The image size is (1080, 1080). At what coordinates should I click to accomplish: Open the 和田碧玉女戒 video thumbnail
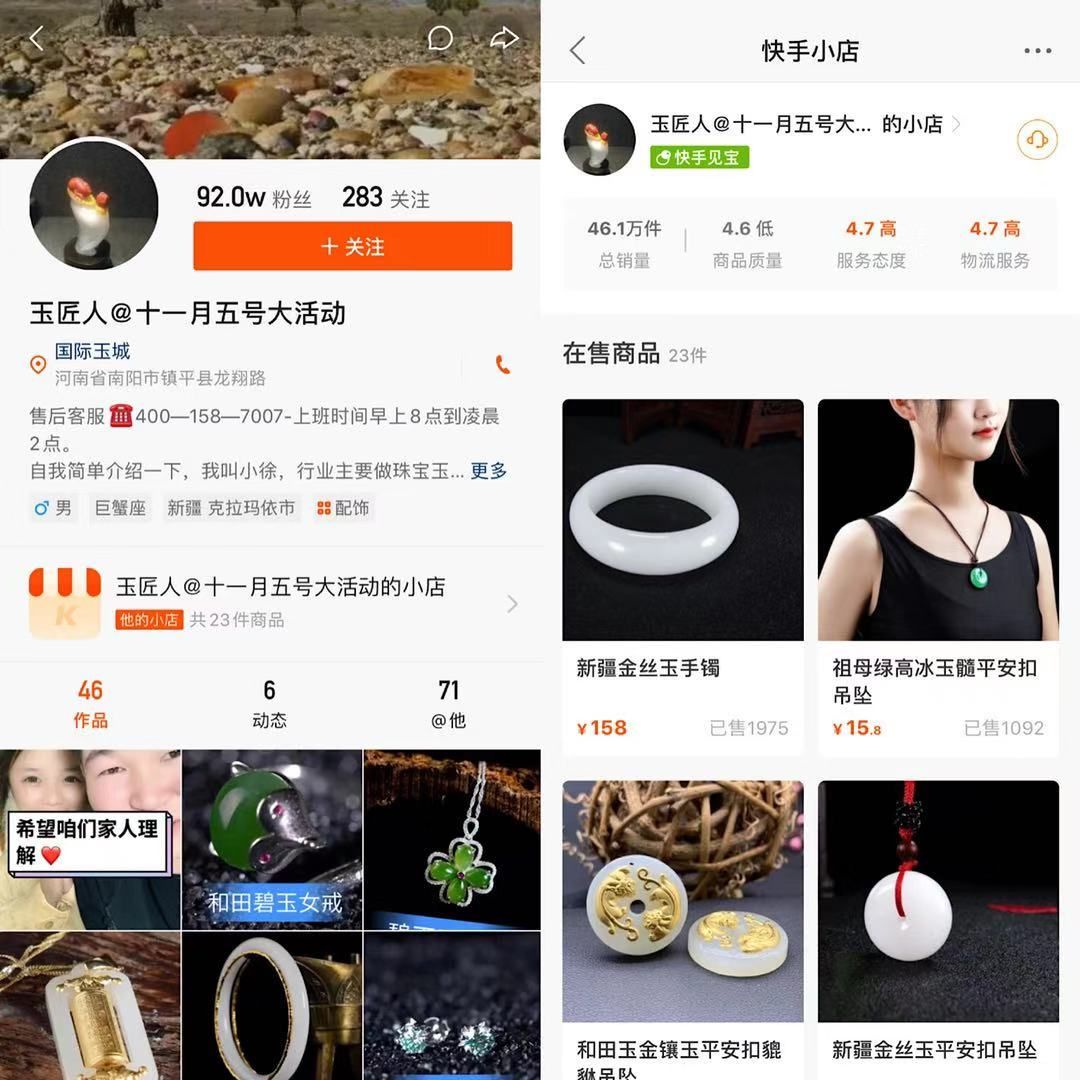[x=272, y=840]
